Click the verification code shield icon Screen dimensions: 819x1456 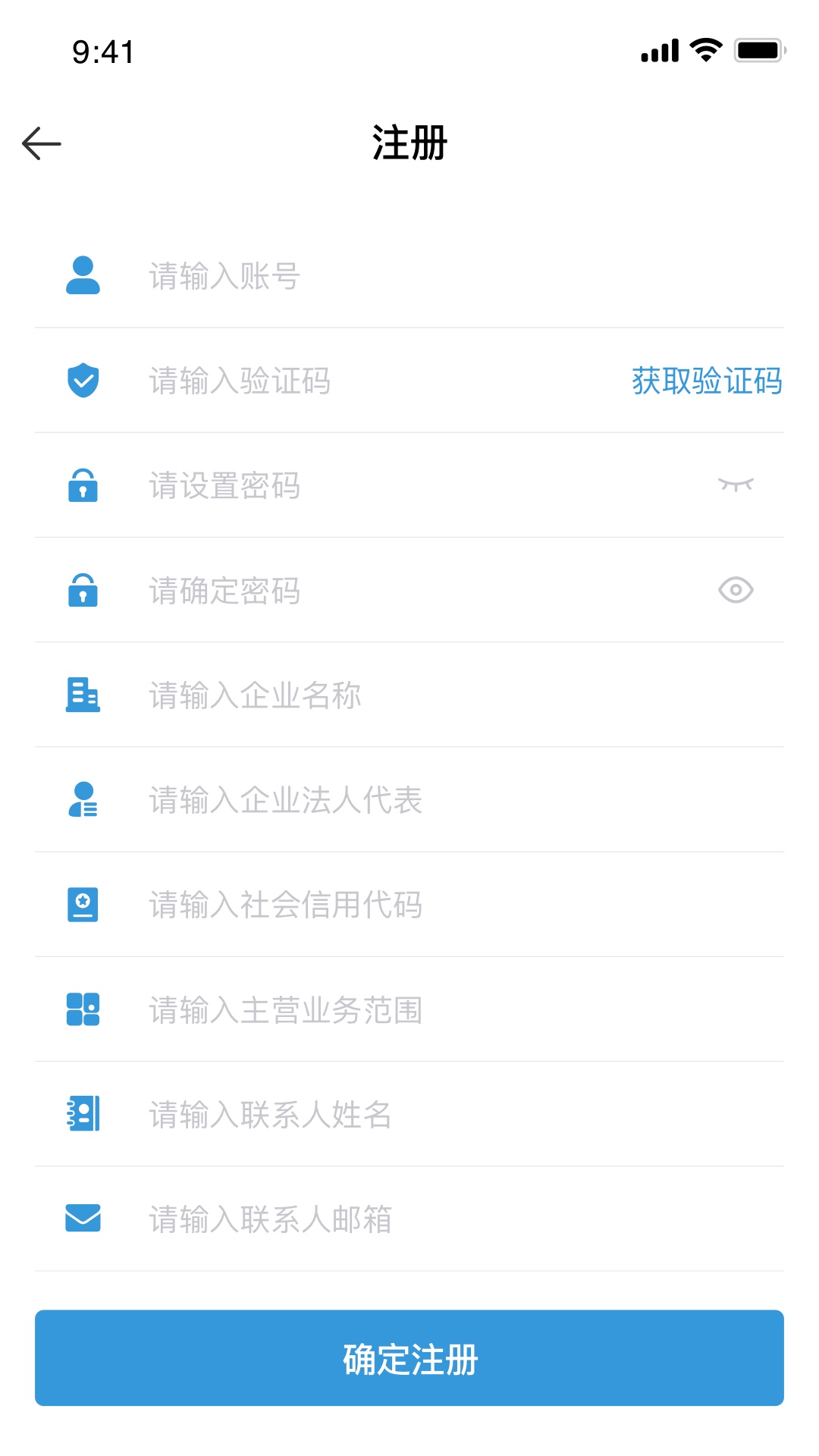[83, 381]
